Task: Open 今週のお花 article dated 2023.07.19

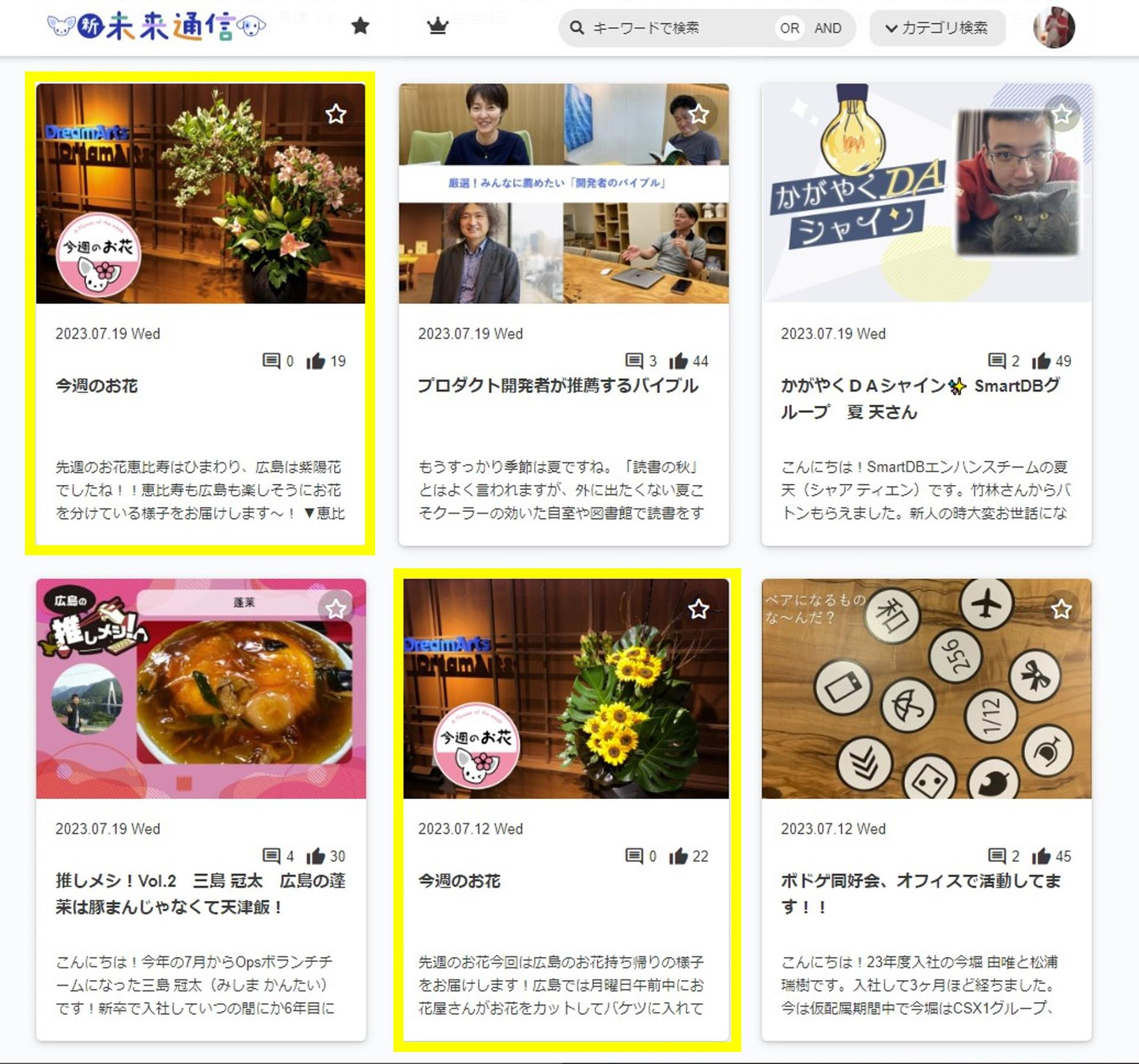Action: (x=96, y=386)
